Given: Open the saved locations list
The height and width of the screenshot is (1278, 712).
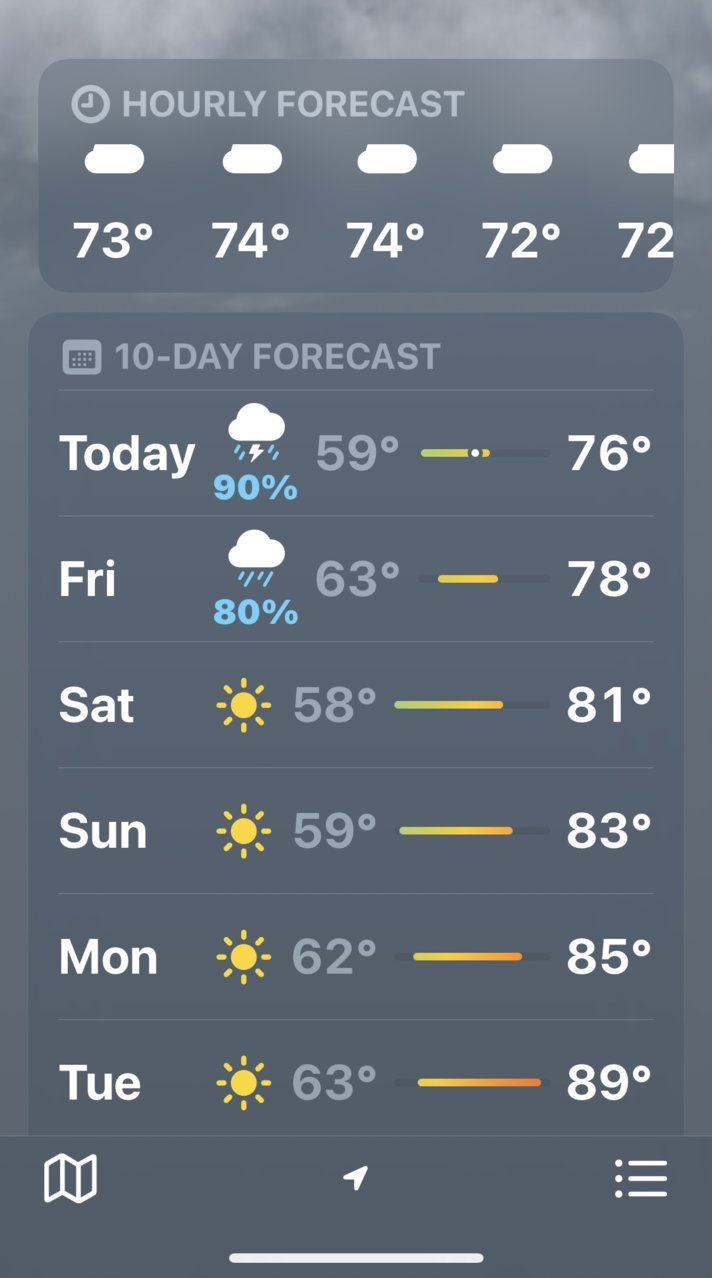Looking at the screenshot, I should pos(641,1178).
